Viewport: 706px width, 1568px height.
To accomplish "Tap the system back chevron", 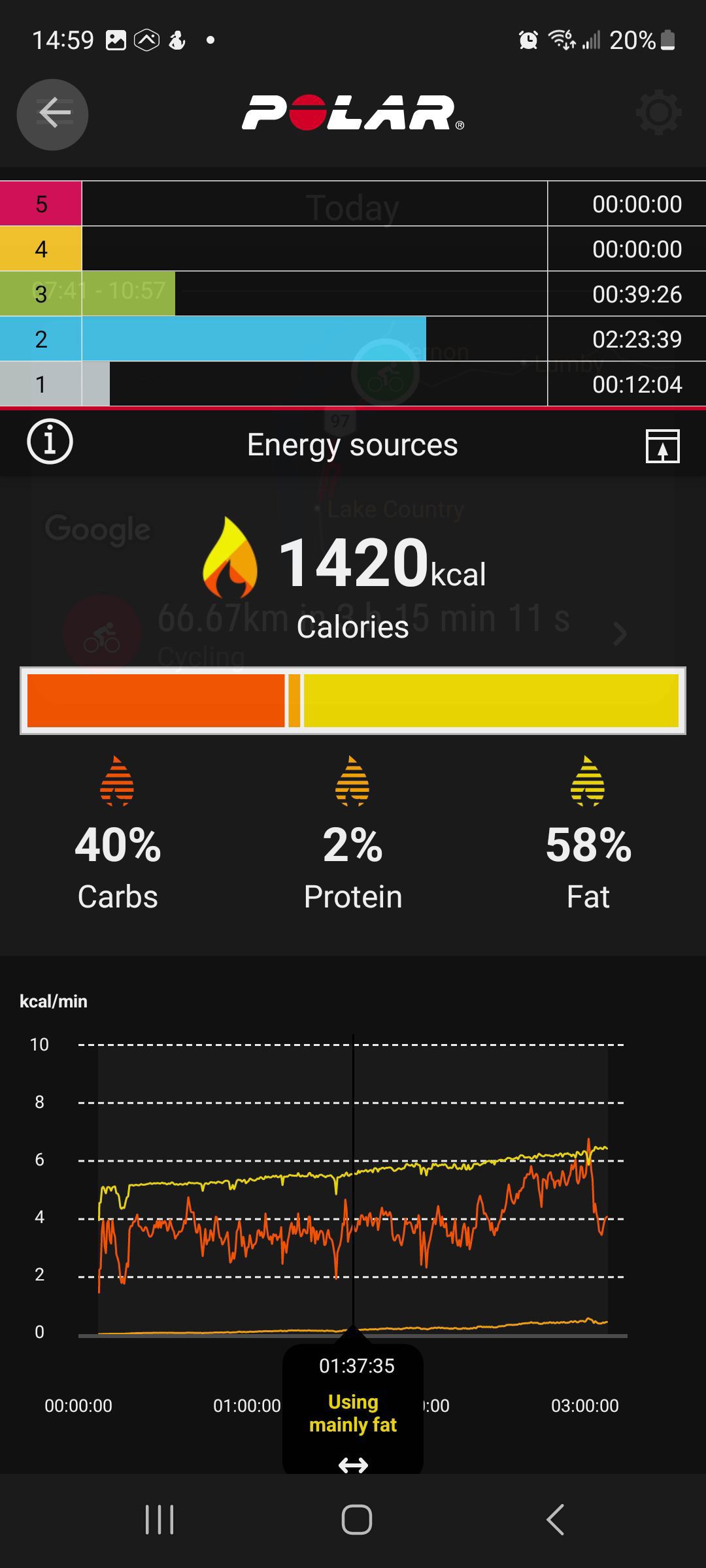I will 555,1520.
